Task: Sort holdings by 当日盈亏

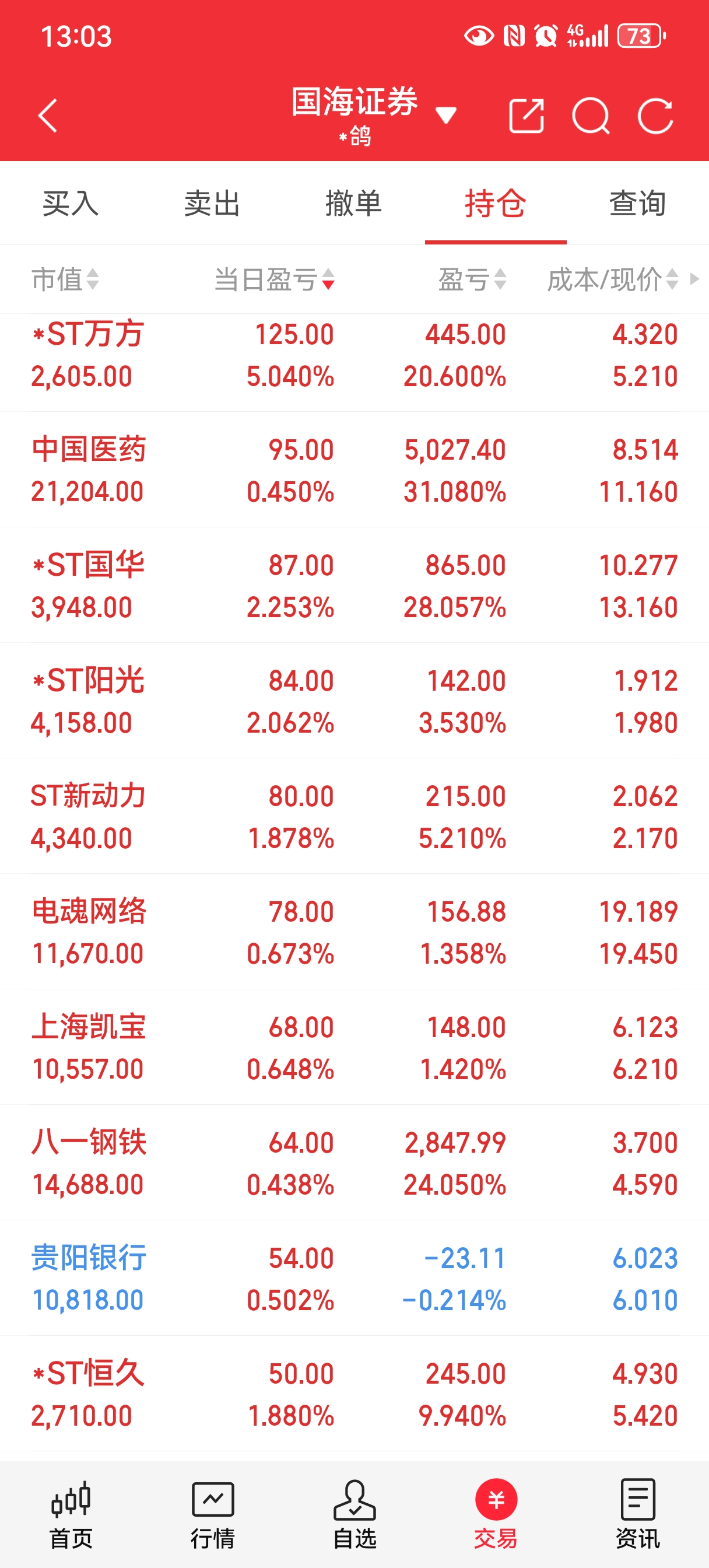Action: 274,280
